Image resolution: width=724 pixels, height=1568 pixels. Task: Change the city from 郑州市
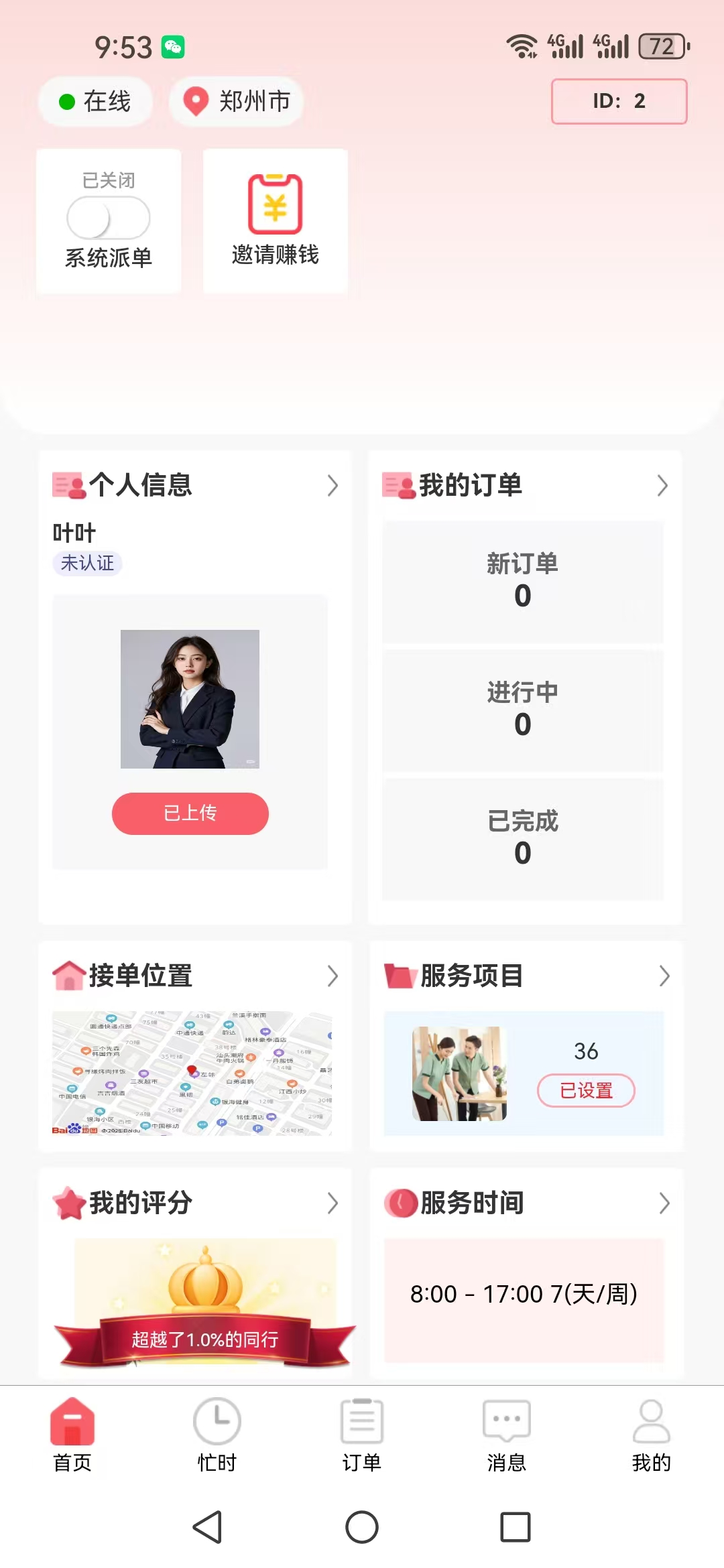pyautogui.click(x=237, y=102)
